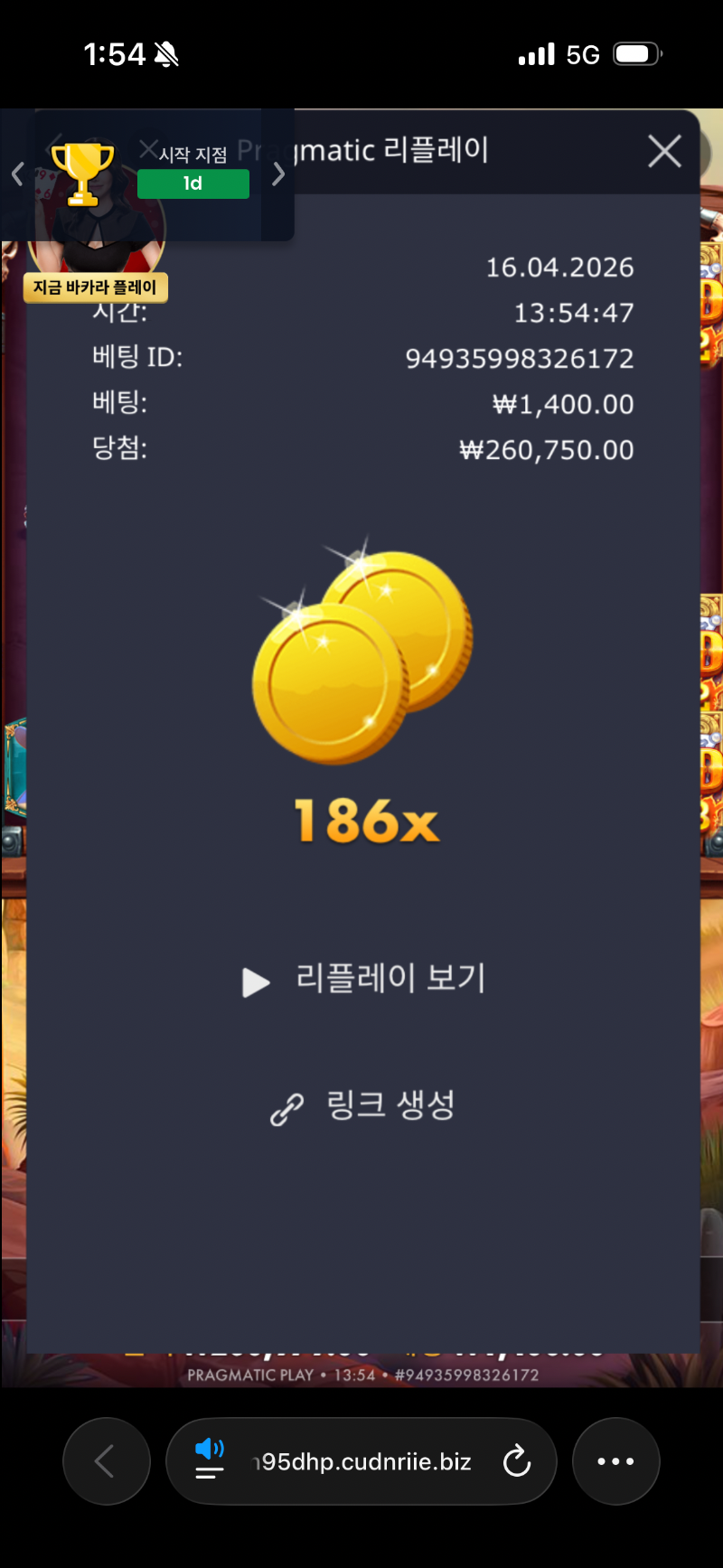Viewport: 723px width, 1568px height.
Task: Go to previous promo with left chevron
Action: pos(17,174)
